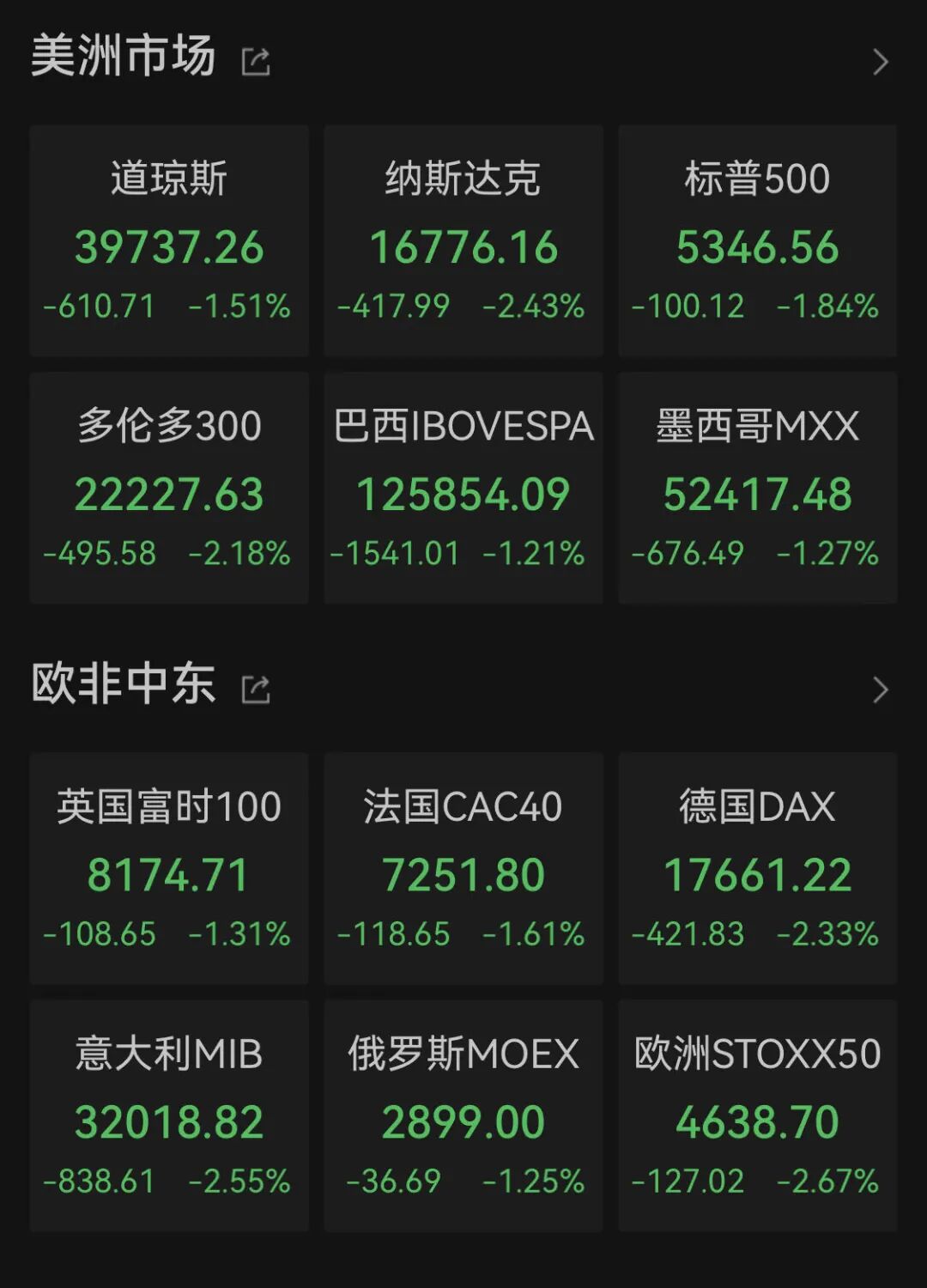Expand 美洲市场 with the chevron arrow
This screenshot has height=1288, width=927.
tap(880, 62)
